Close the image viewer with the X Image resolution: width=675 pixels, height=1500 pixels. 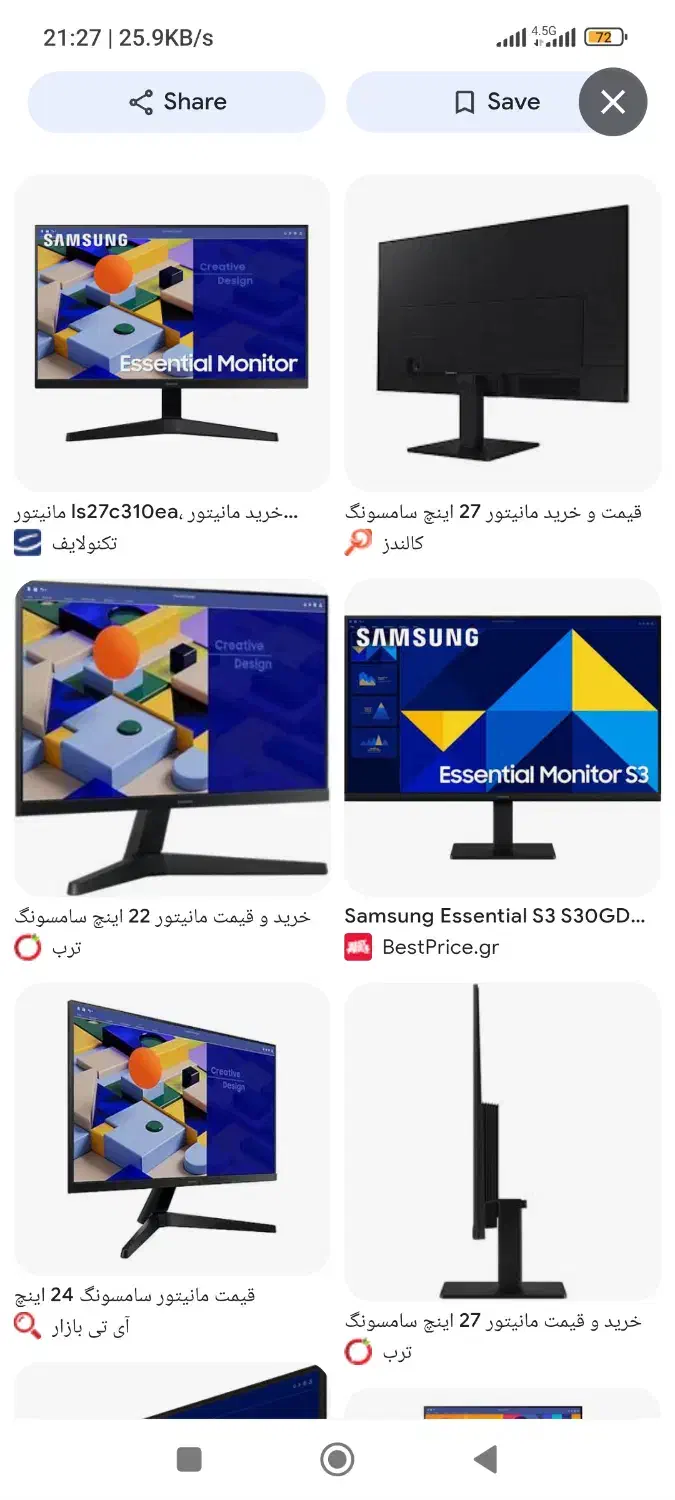[x=613, y=102]
